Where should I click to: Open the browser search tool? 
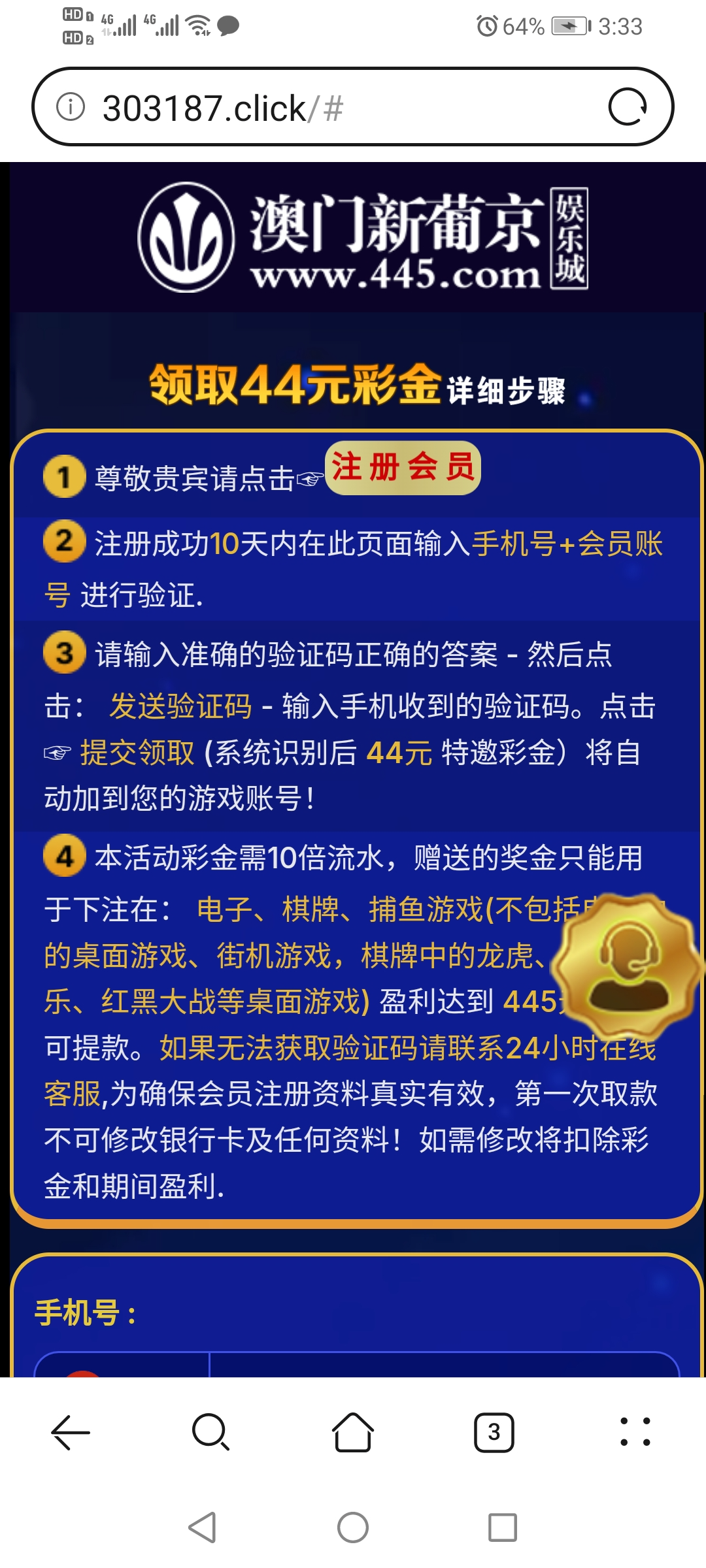(210, 1432)
